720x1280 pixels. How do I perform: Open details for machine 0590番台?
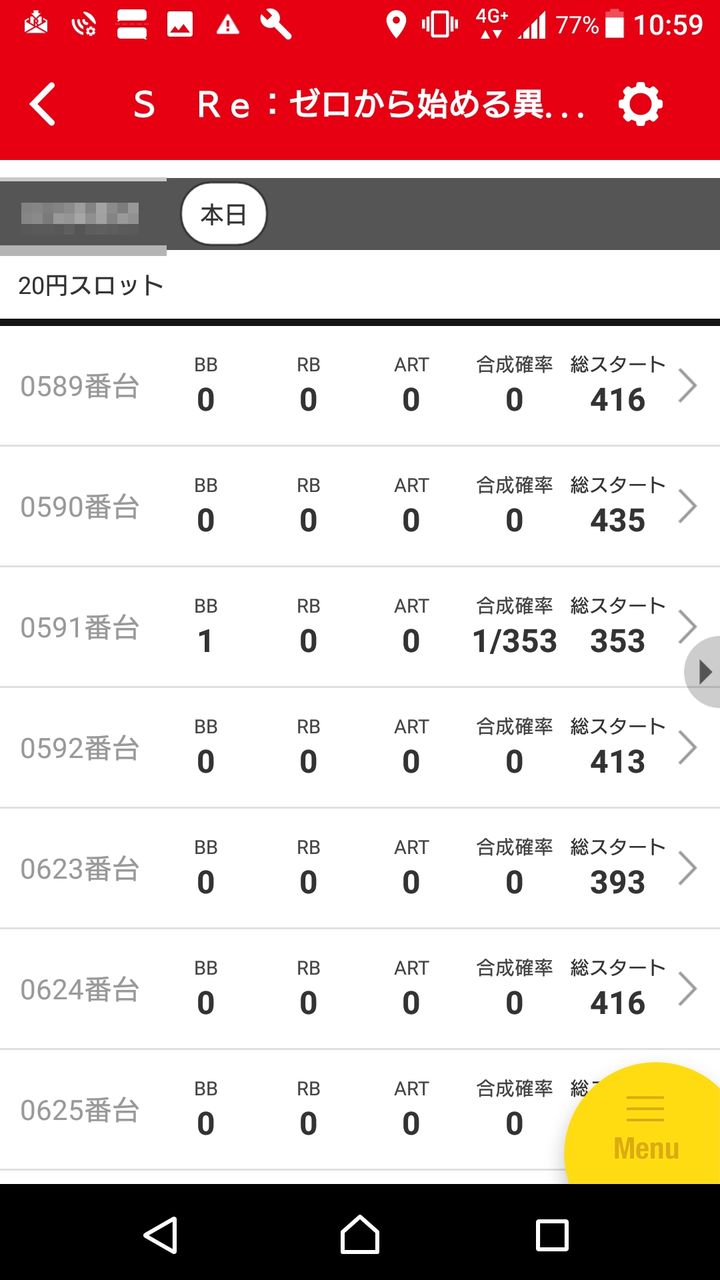360,507
